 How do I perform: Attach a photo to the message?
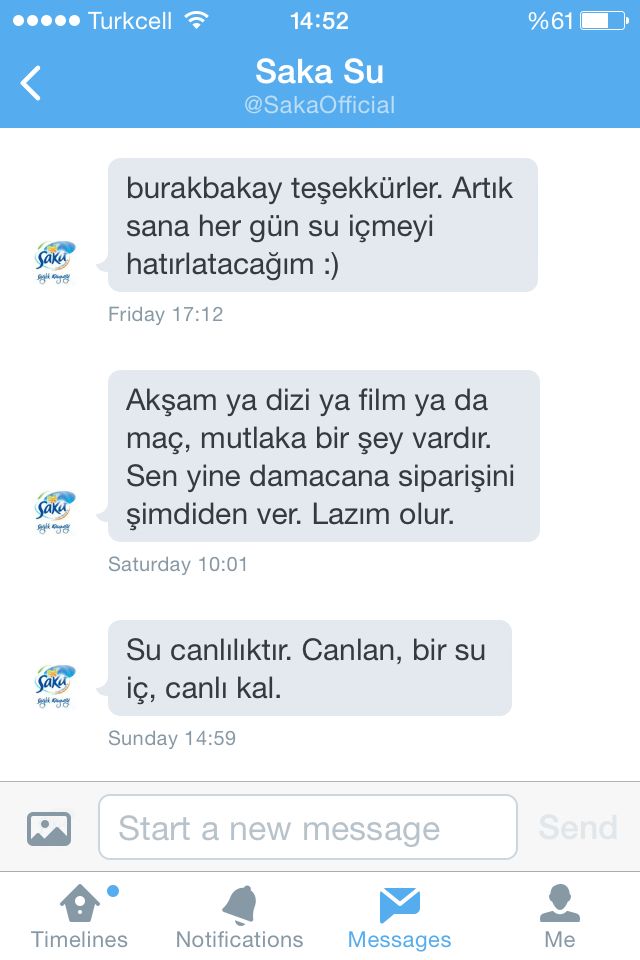(x=49, y=827)
